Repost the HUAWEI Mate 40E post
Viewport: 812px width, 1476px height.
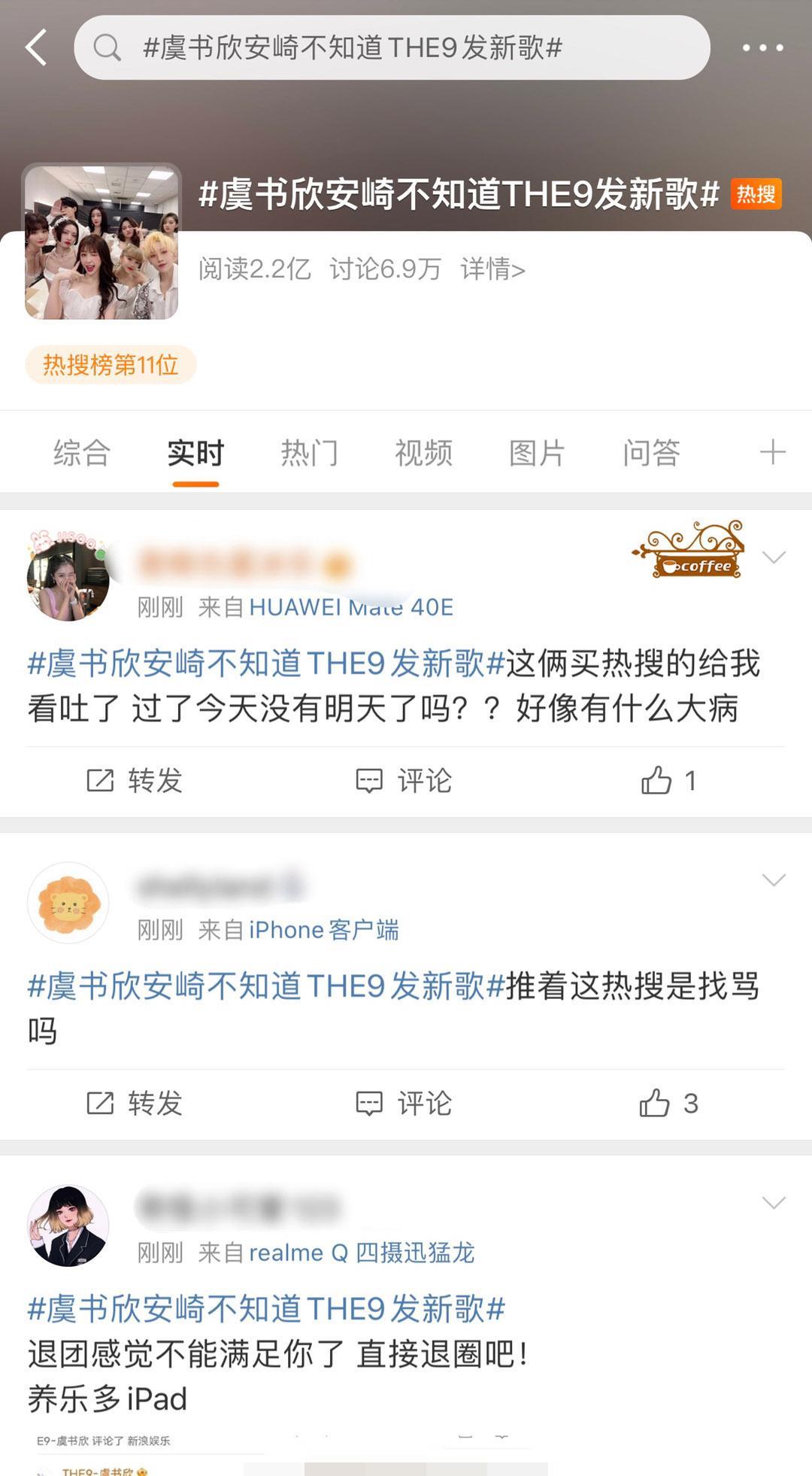tap(134, 781)
